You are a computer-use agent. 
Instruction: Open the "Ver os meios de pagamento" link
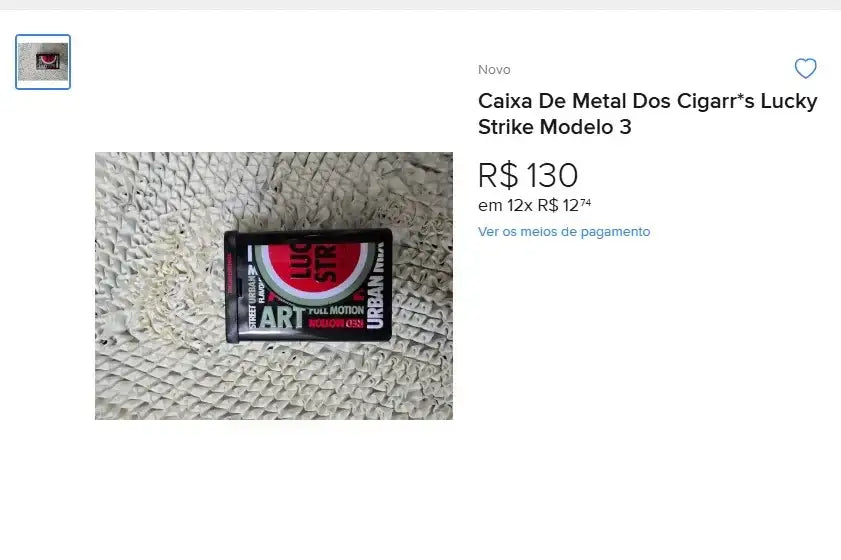pyautogui.click(x=564, y=232)
